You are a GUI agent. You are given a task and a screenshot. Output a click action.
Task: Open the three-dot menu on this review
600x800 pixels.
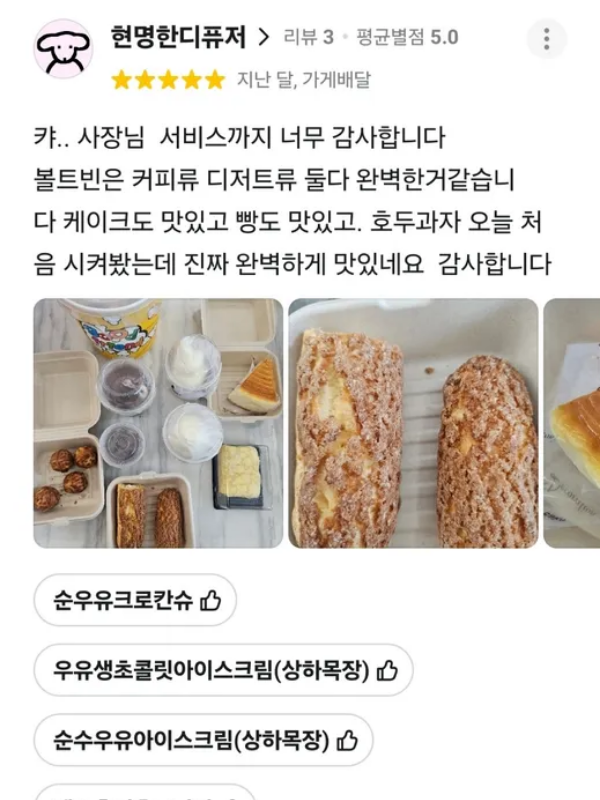click(x=546, y=39)
